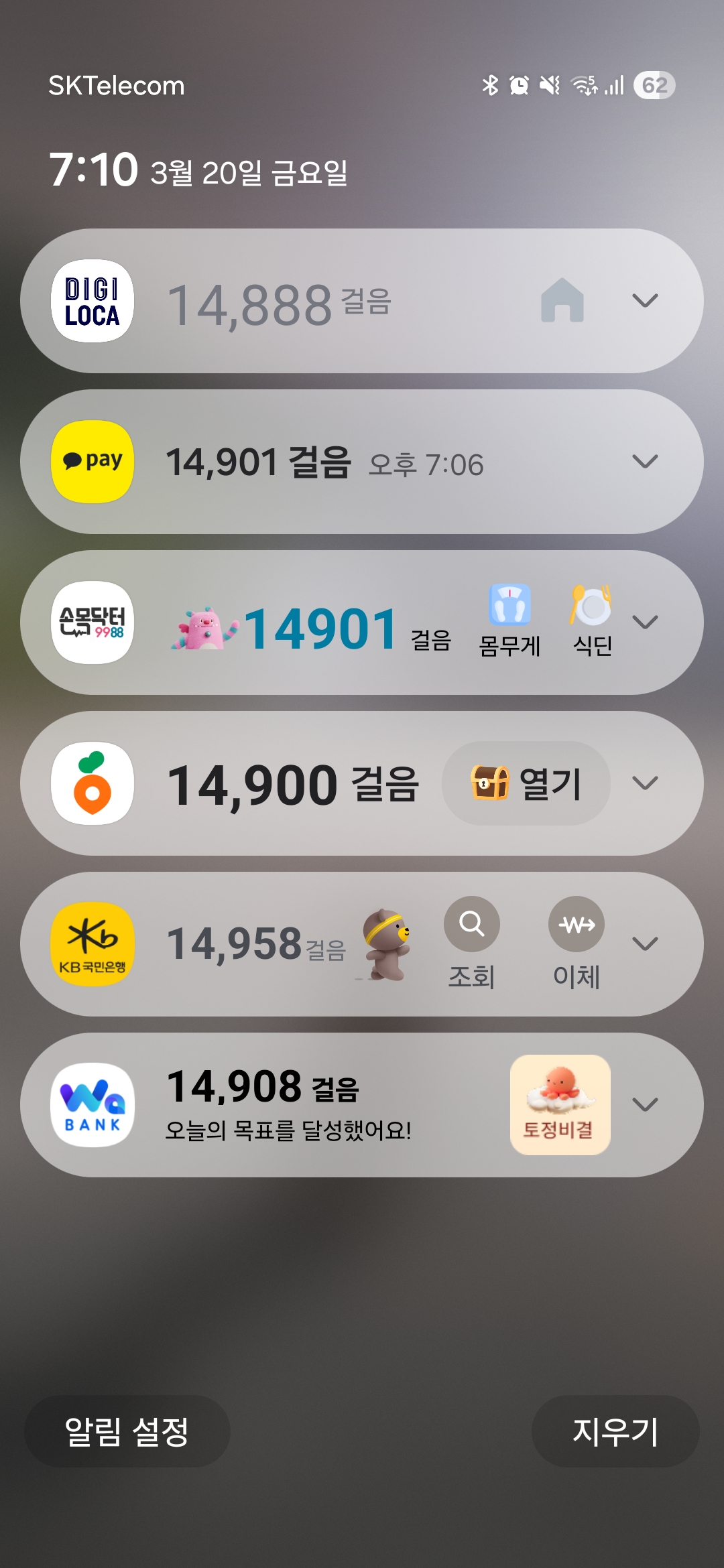Viewport: 724px width, 1568px height.
Task: Open the 토정비결 tile in WA BANK notification
Action: click(560, 1104)
